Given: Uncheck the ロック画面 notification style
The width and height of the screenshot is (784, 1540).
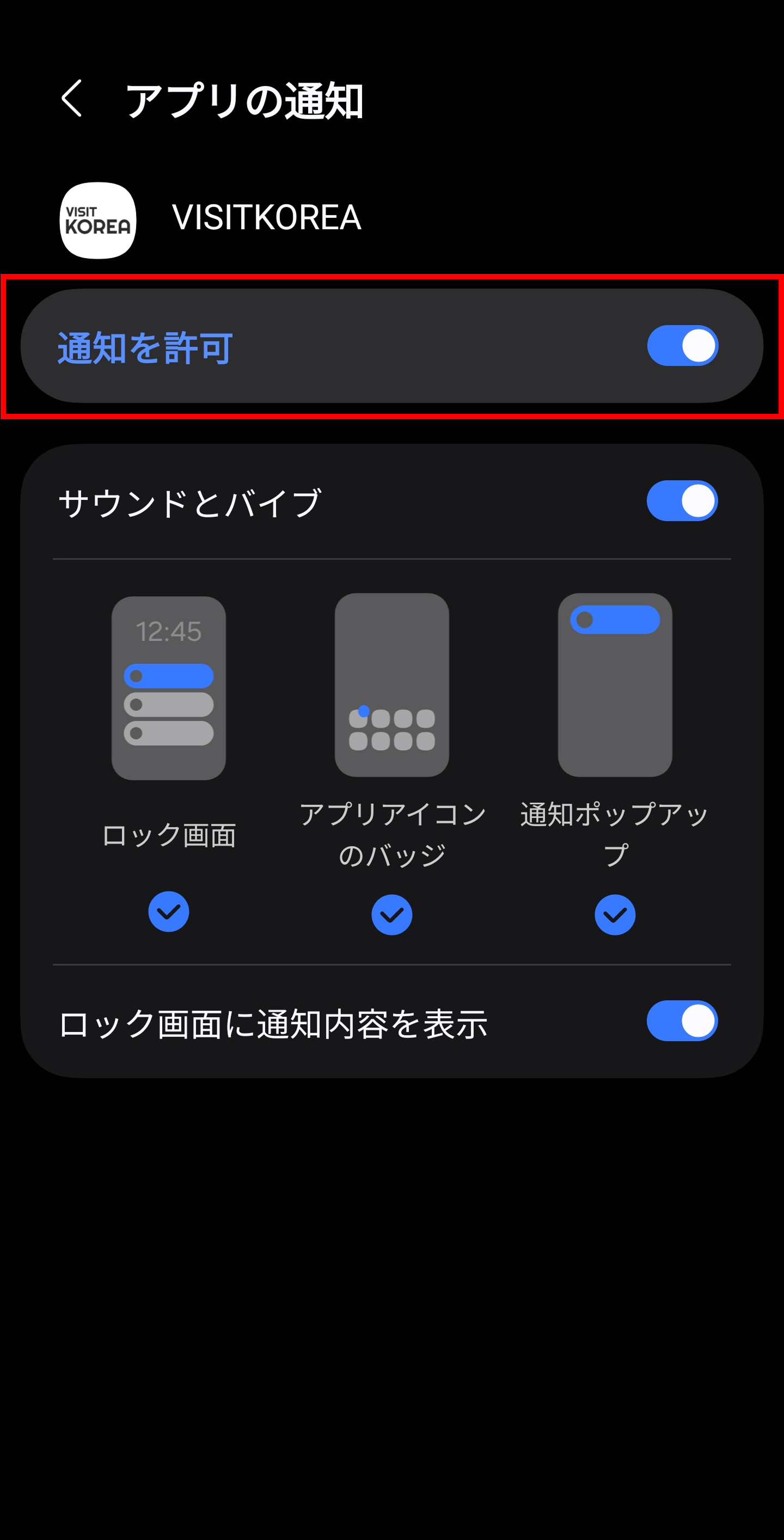Looking at the screenshot, I should coord(169,911).
